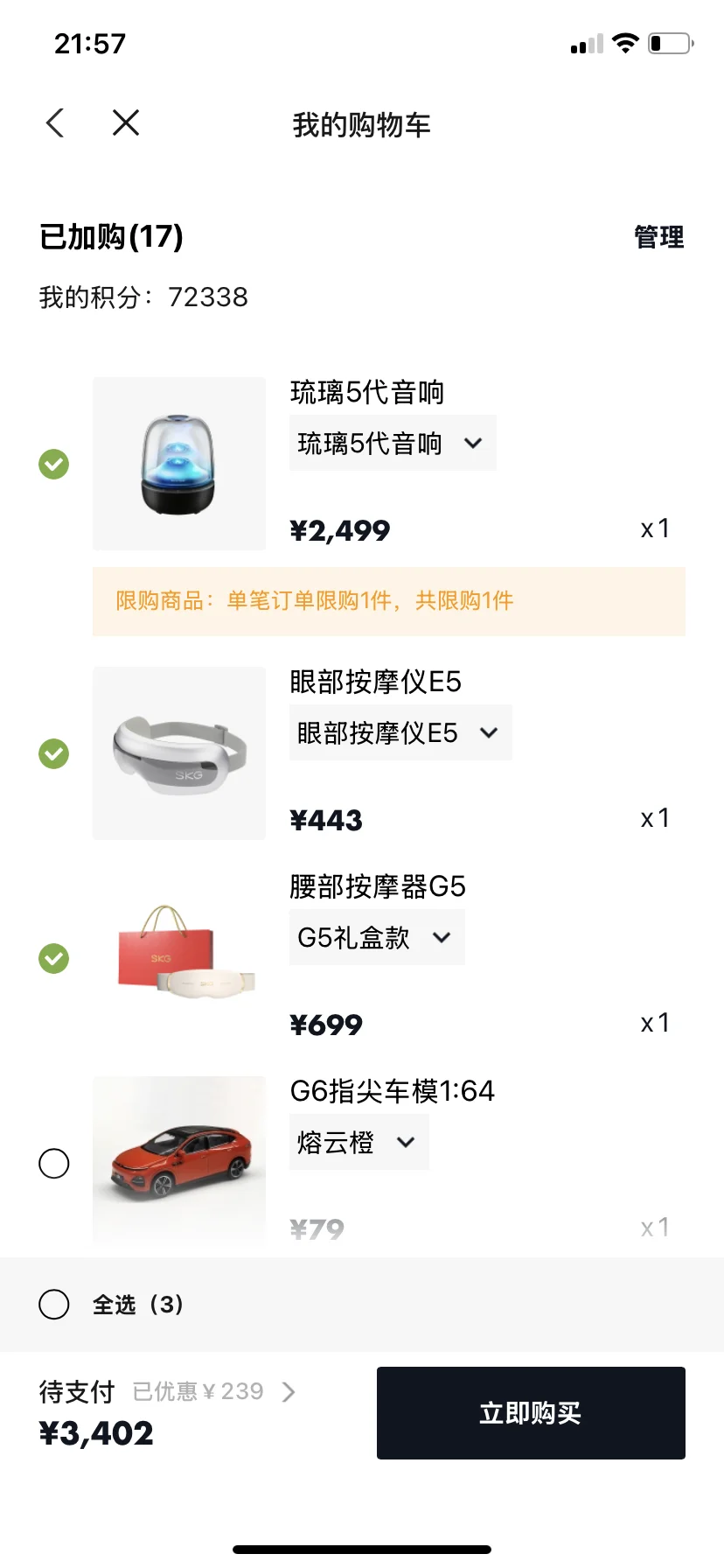The width and height of the screenshot is (724, 1568).
Task: Close the shopping cart page
Action: click(126, 123)
